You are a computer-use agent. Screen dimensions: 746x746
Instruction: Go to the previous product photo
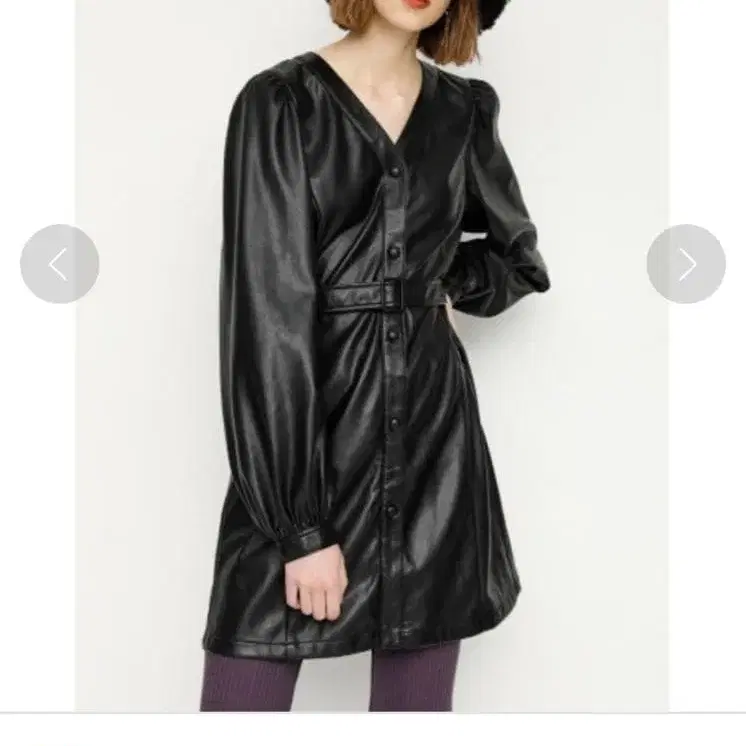pos(59,264)
